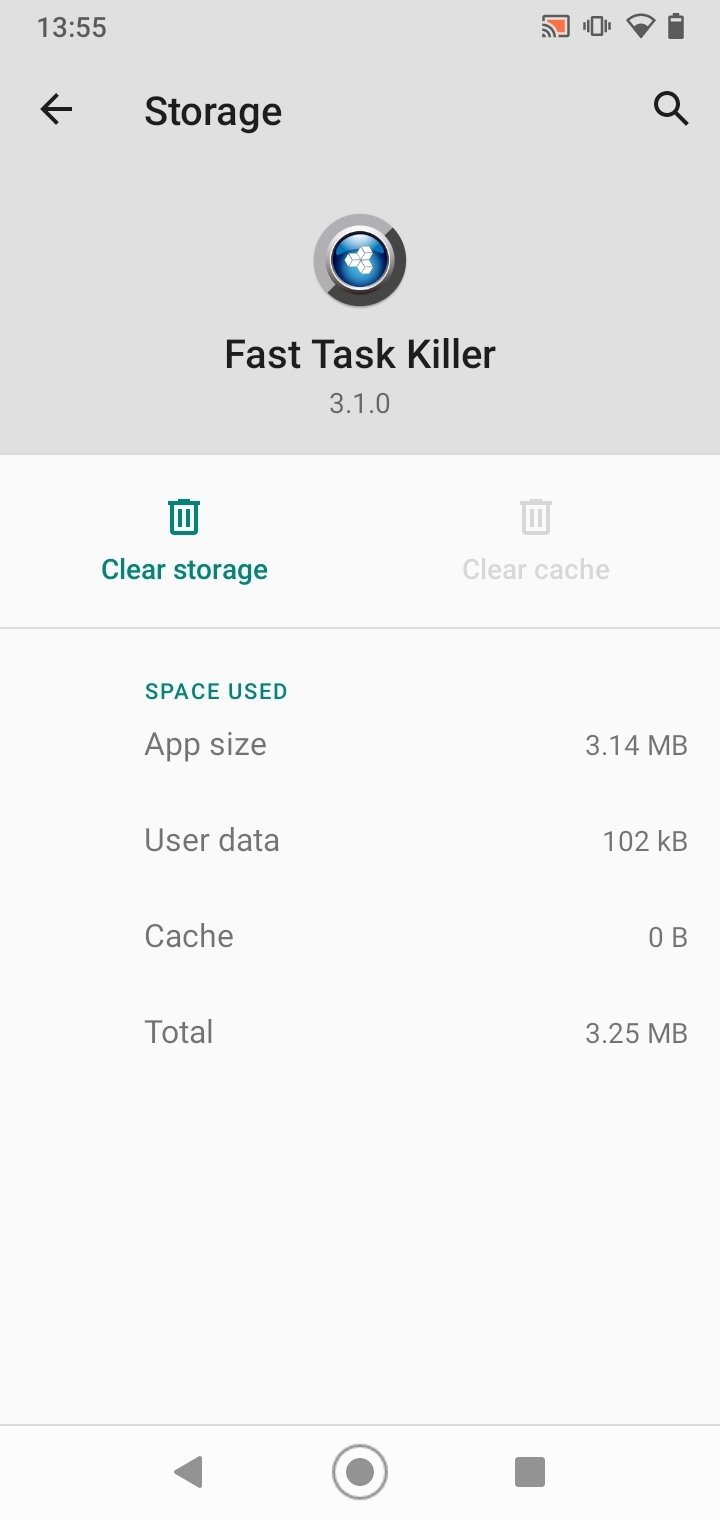Open the settings search magnifier
Viewport: 720px width, 1520px height.
click(671, 108)
